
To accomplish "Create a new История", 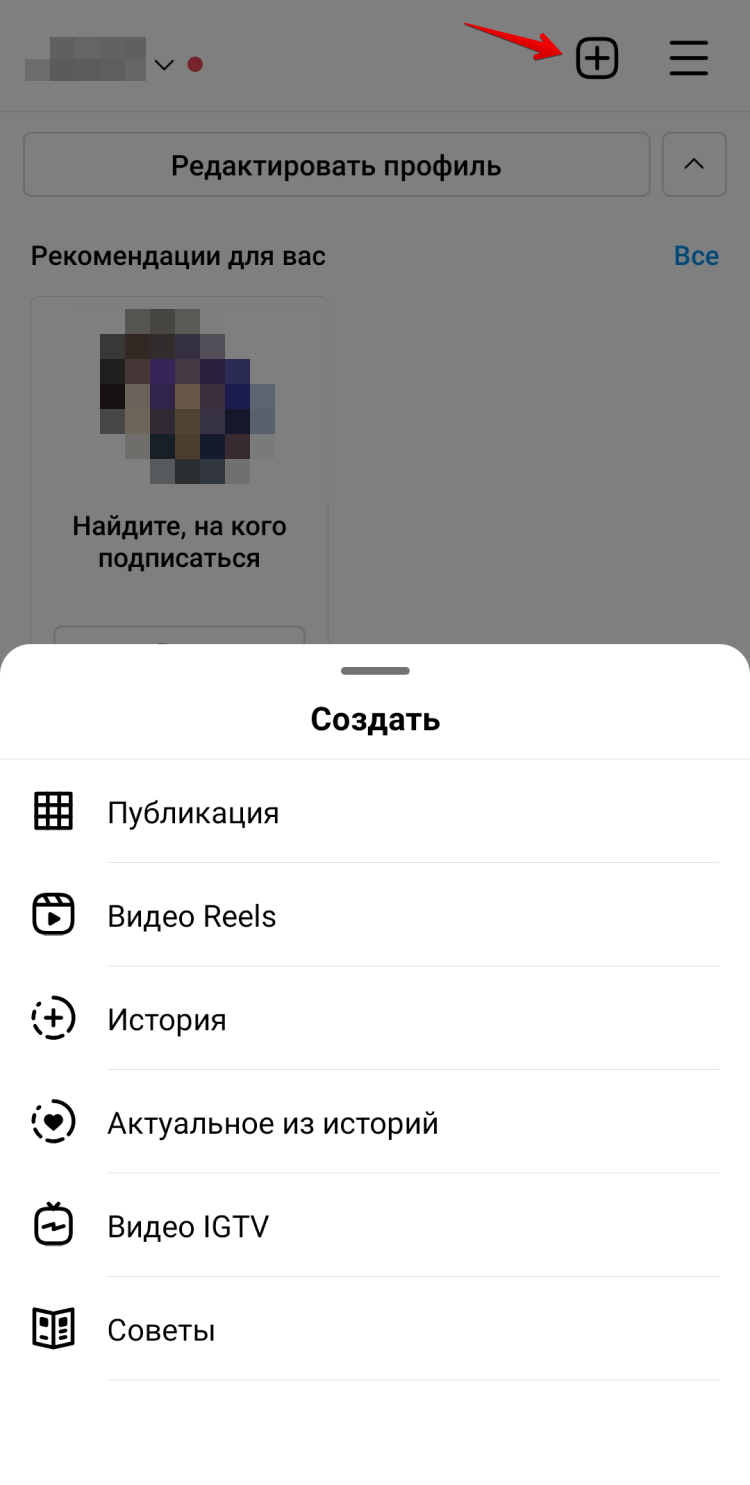I will pyautogui.click(x=166, y=1020).
